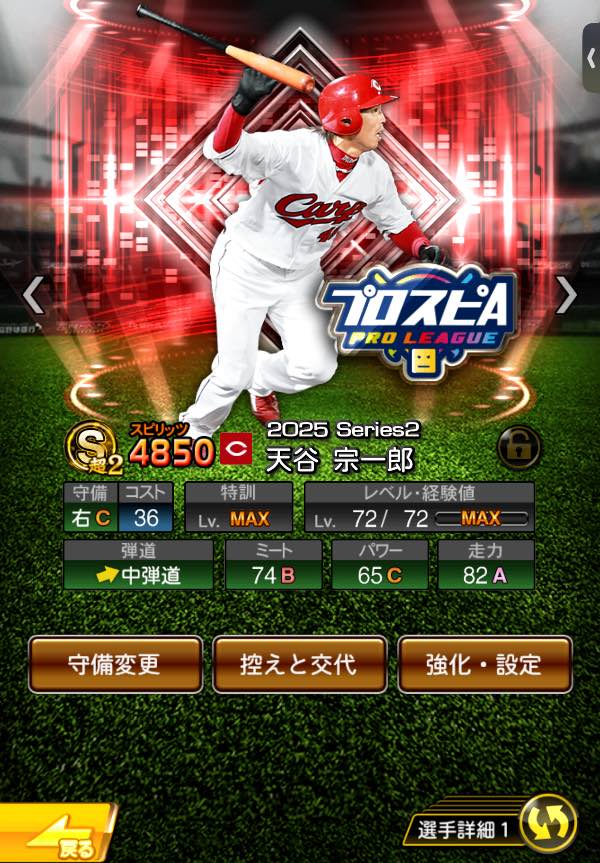Image resolution: width=600 pixels, height=863 pixels.
Task: Toggle the player lock icon
Action: [519, 451]
